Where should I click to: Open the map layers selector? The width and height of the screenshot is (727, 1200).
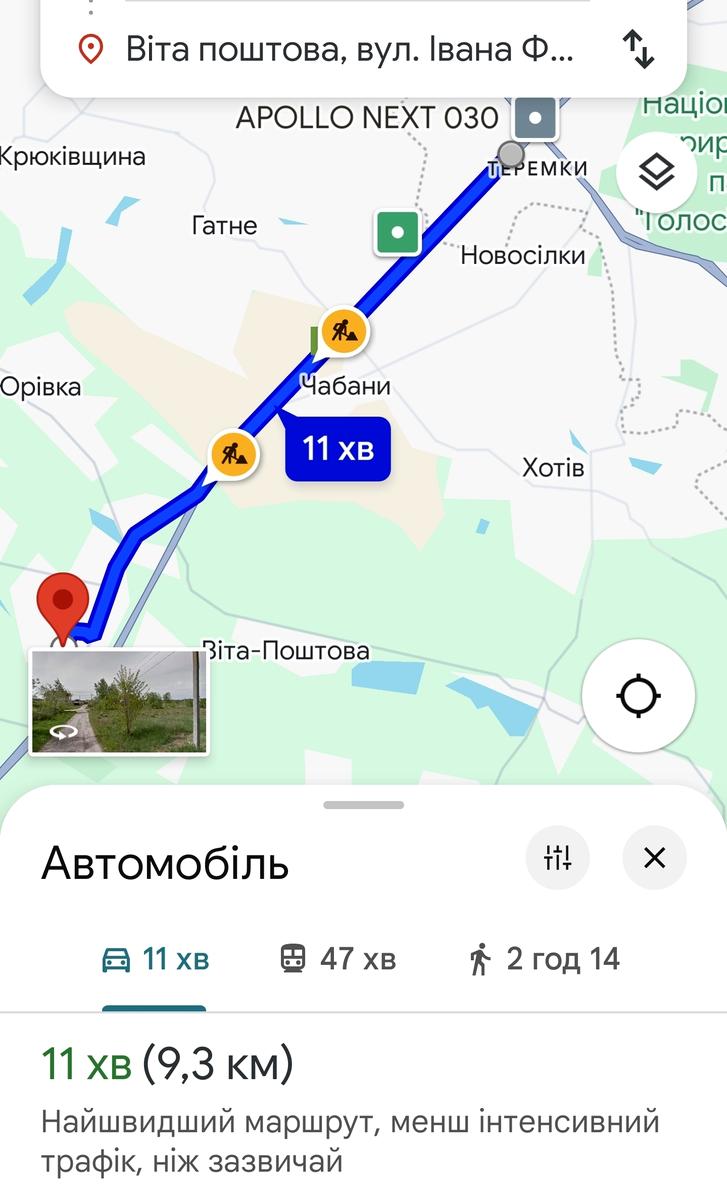click(656, 174)
